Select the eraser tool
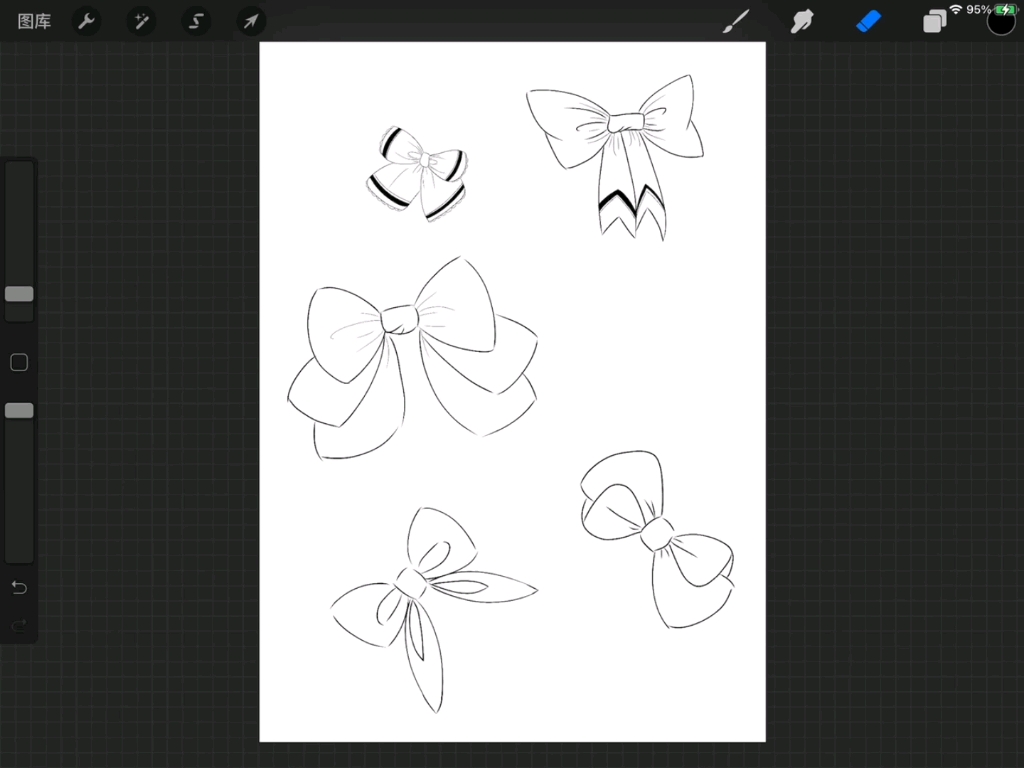This screenshot has width=1024, height=768. point(869,21)
